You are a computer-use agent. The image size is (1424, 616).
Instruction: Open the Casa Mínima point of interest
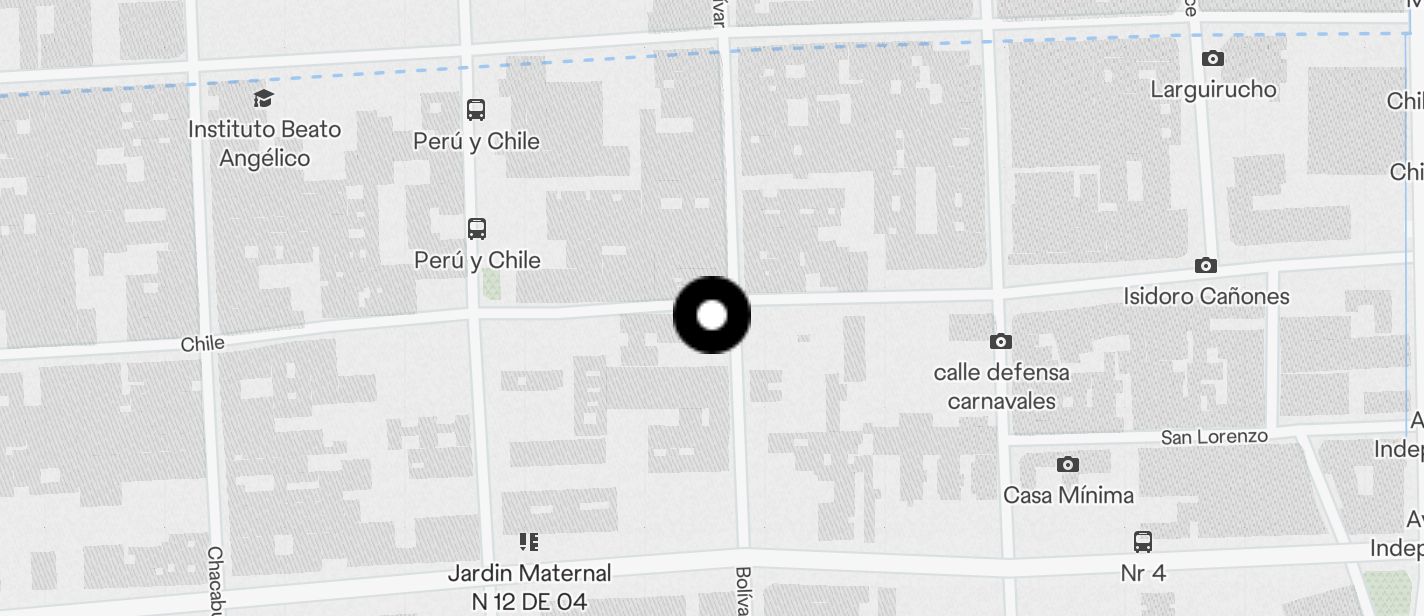tap(1068, 465)
